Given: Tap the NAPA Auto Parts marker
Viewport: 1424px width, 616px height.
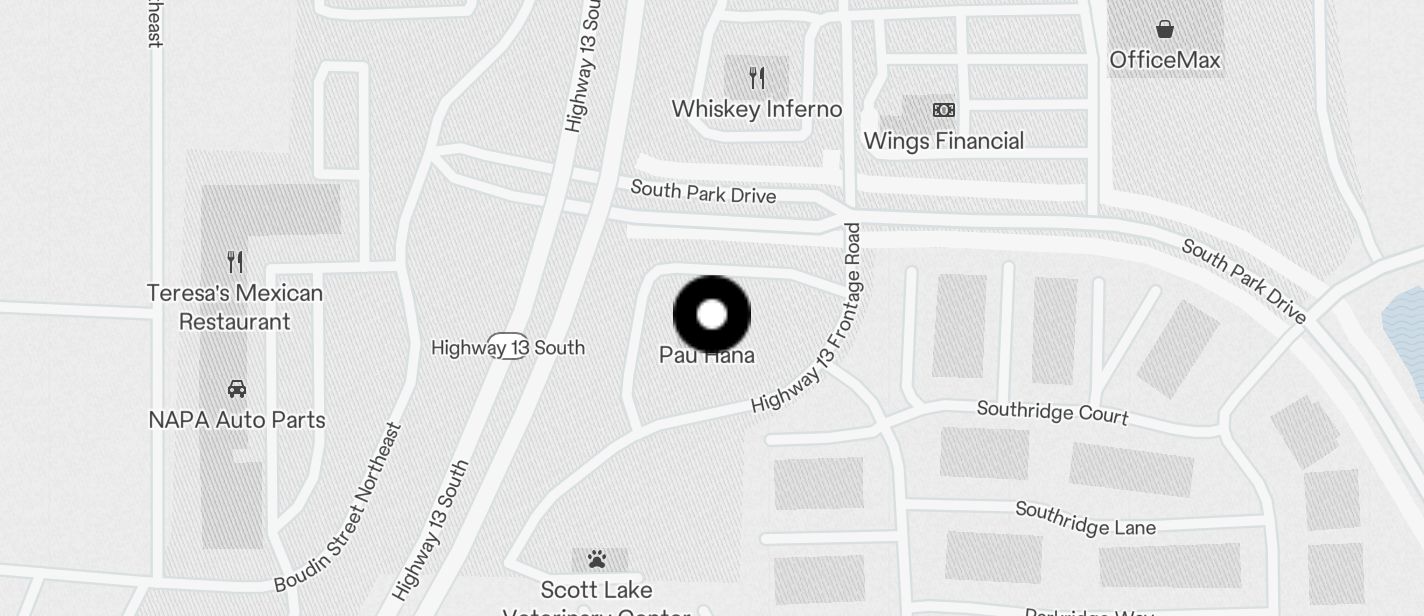Looking at the screenshot, I should point(237,389).
